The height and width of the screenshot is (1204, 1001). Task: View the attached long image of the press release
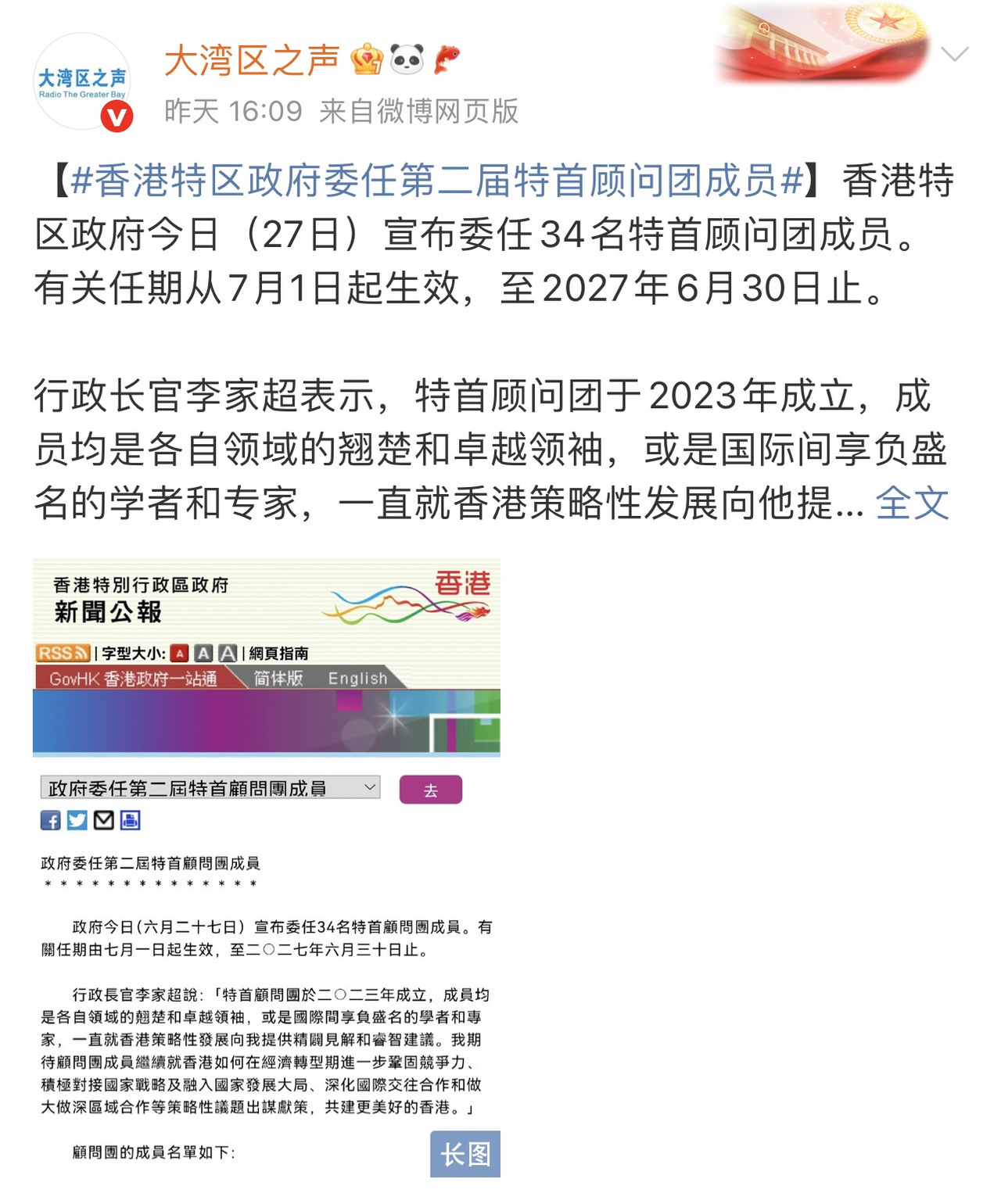[x=266, y=866]
